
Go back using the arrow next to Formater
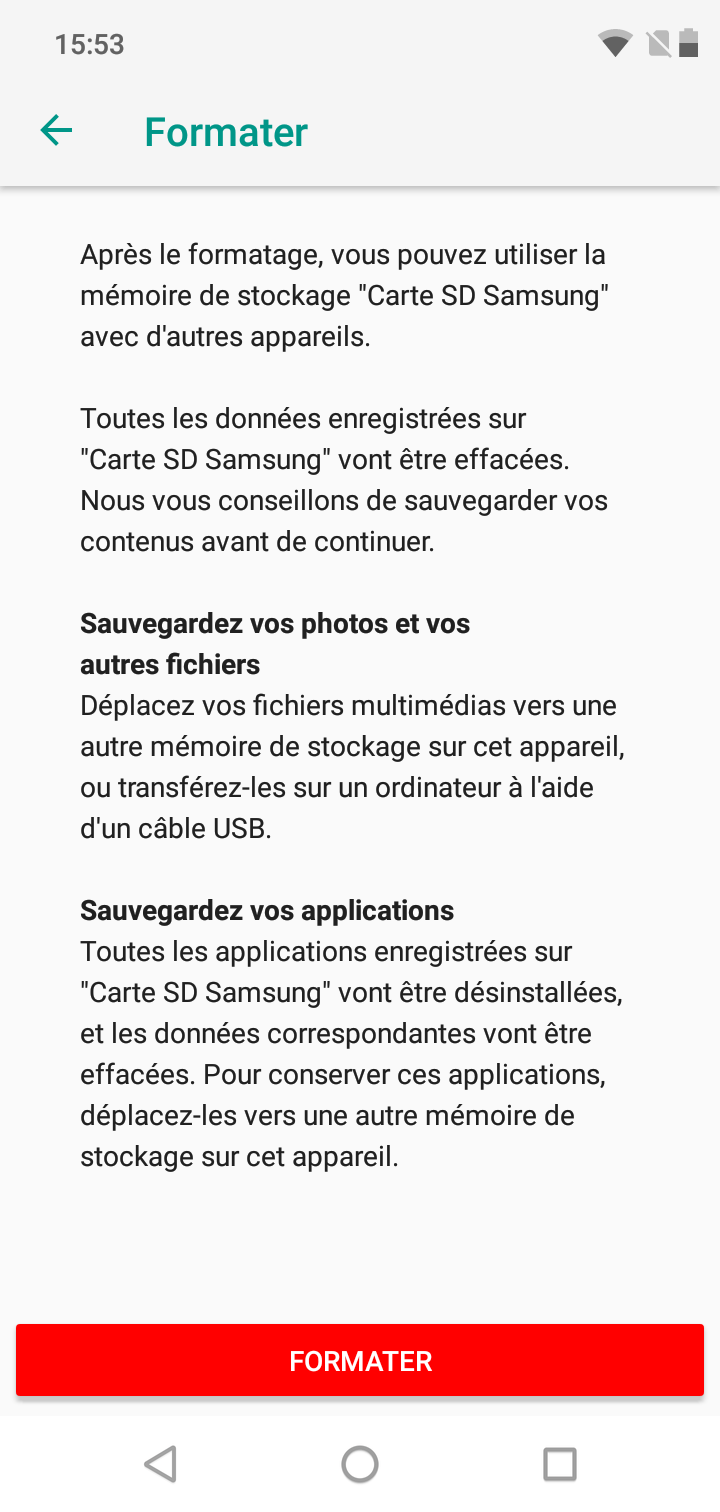pyautogui.click(x=56, y=130)
